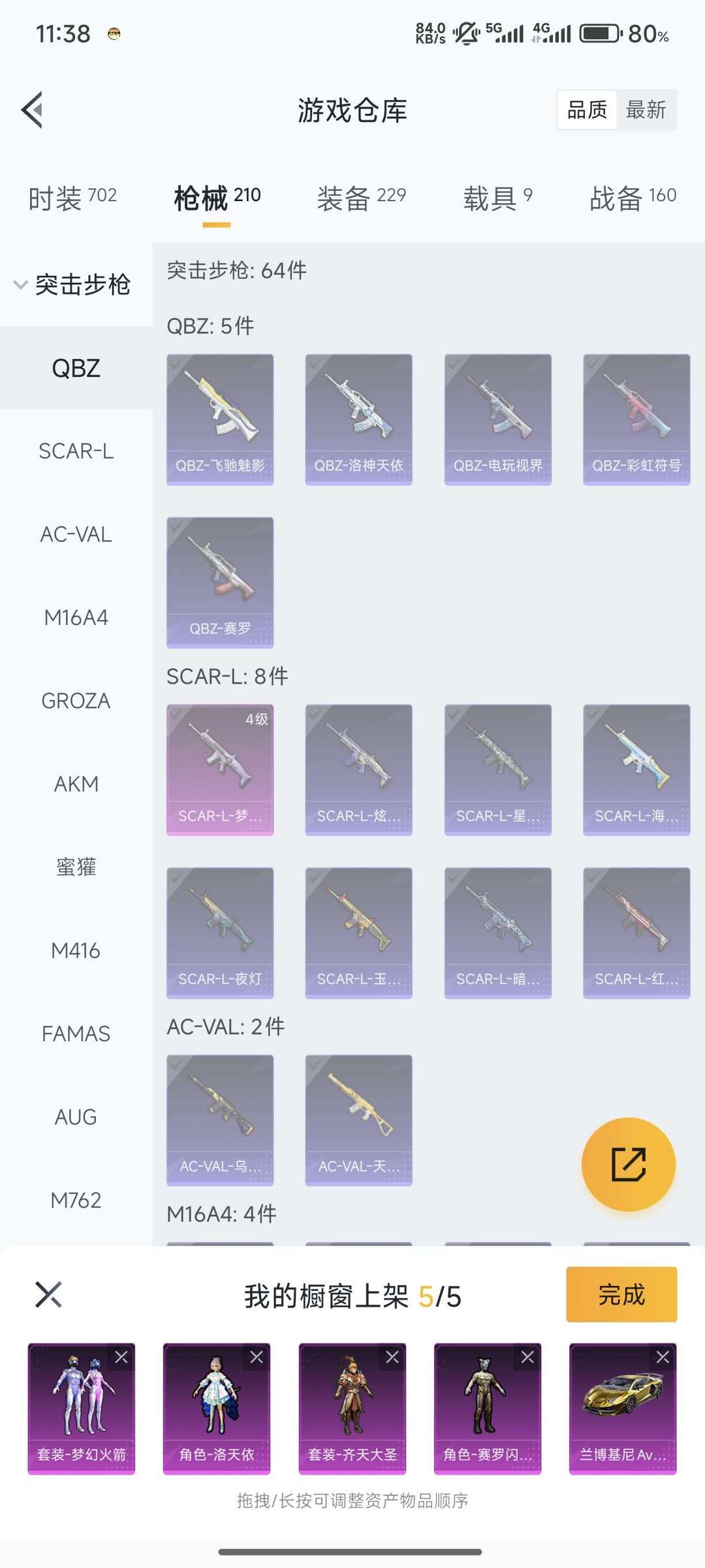Switch to the 时装 tab
The width and height of the screenshot is (705, 1568).
coord(72,198)
